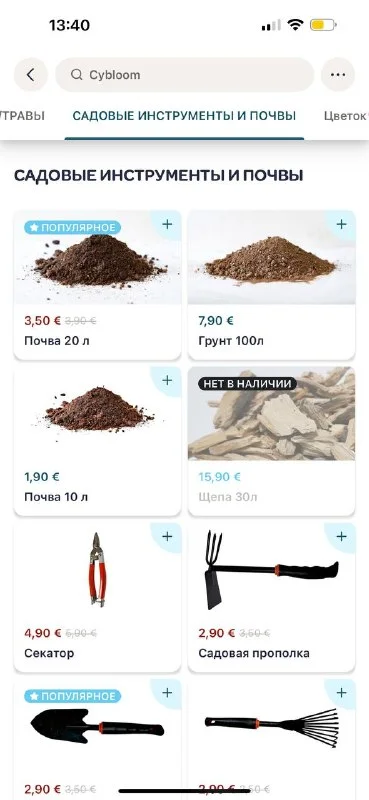Add the popular garden trowel to cart
The width and height of the screenshot is (369, 800).
(x=167, y=693)
